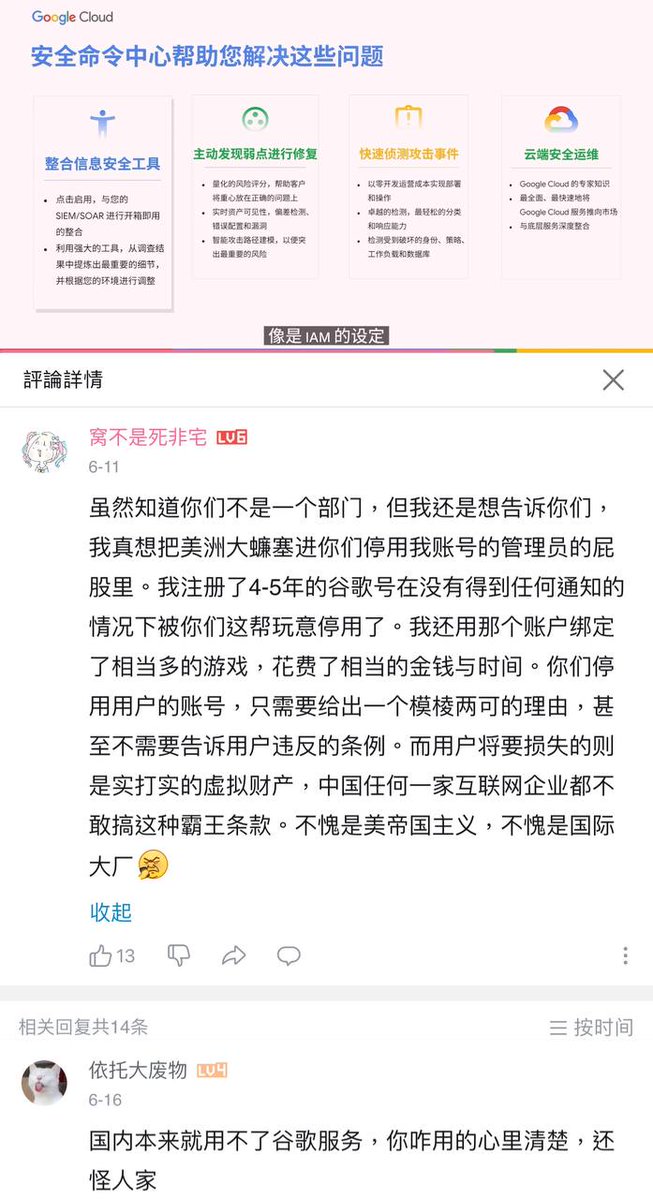
Task: Close the 評論詳情 panel
Action: point(612,380)
